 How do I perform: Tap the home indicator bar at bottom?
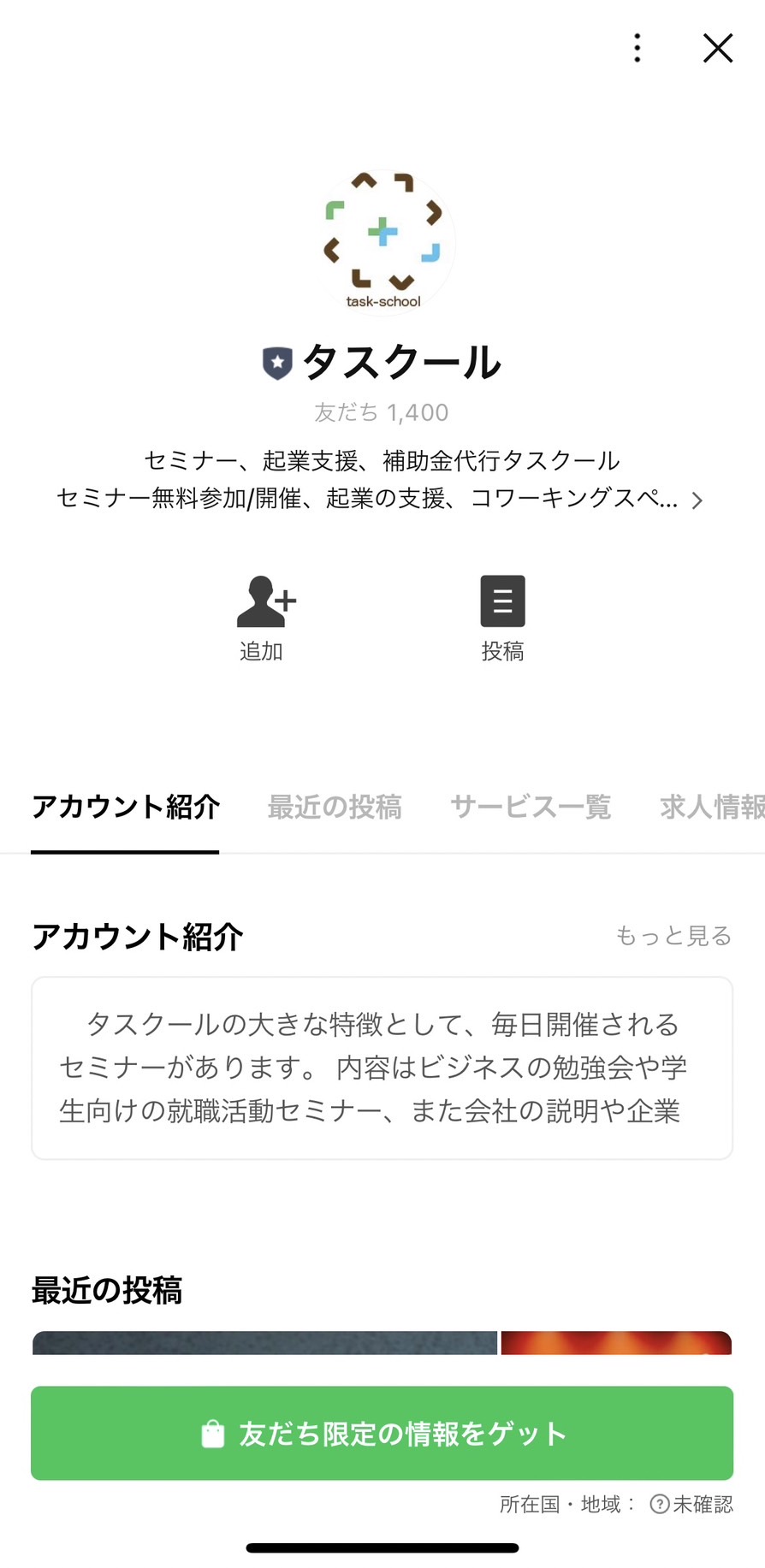[x=382, y=1547]
